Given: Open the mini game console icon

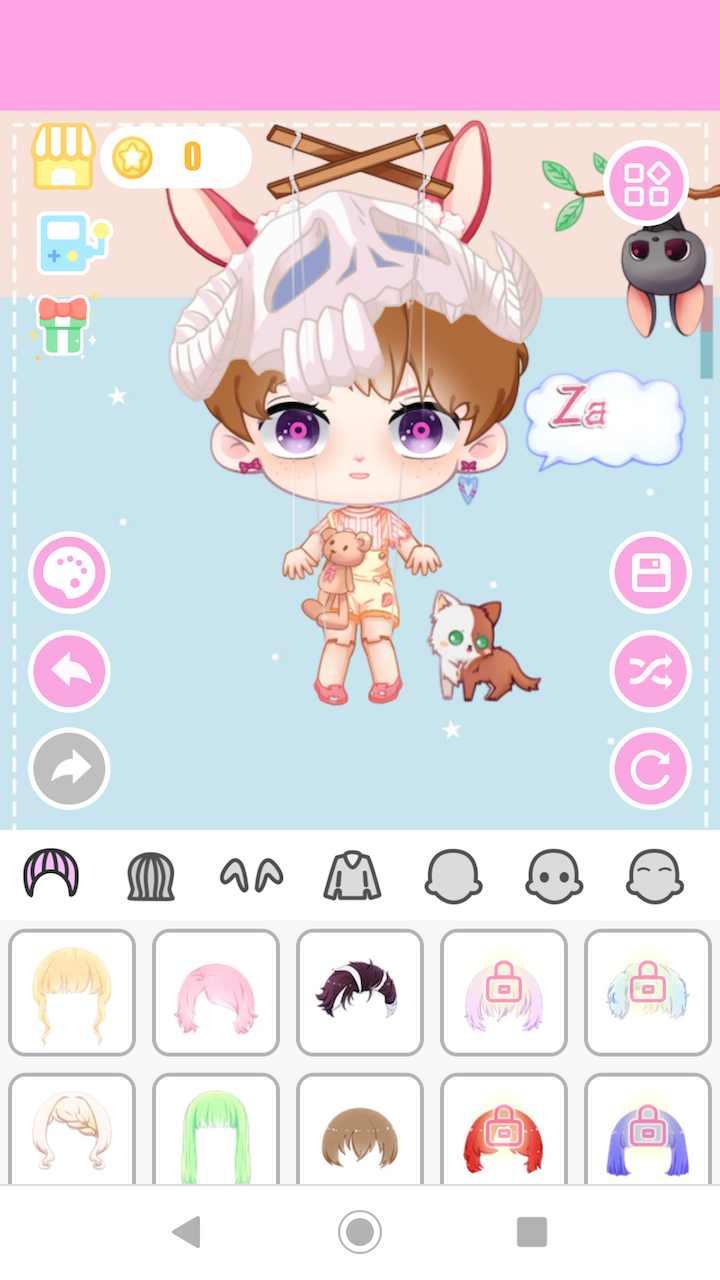Looking at the screenshot, I should pos(72,242).
